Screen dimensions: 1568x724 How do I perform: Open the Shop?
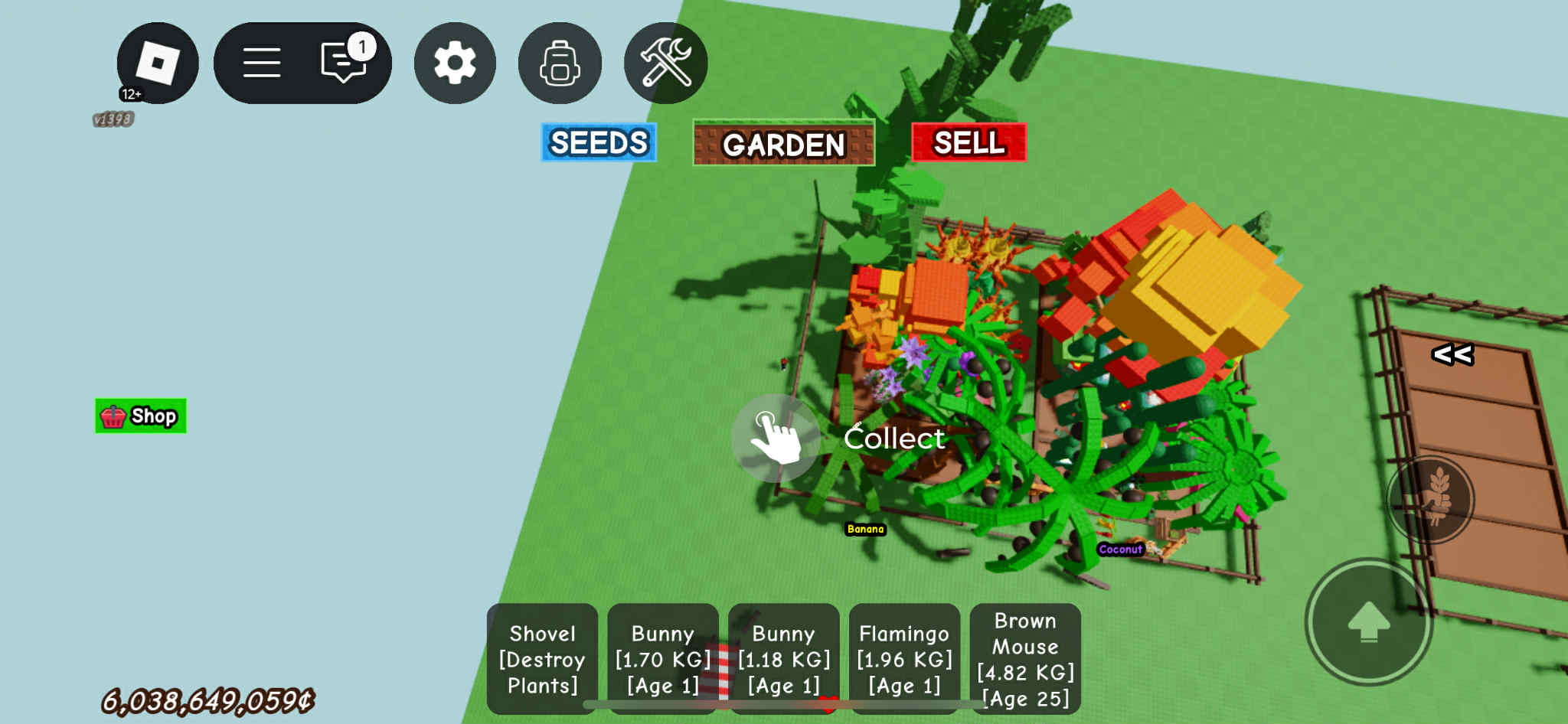pos(141,416)
